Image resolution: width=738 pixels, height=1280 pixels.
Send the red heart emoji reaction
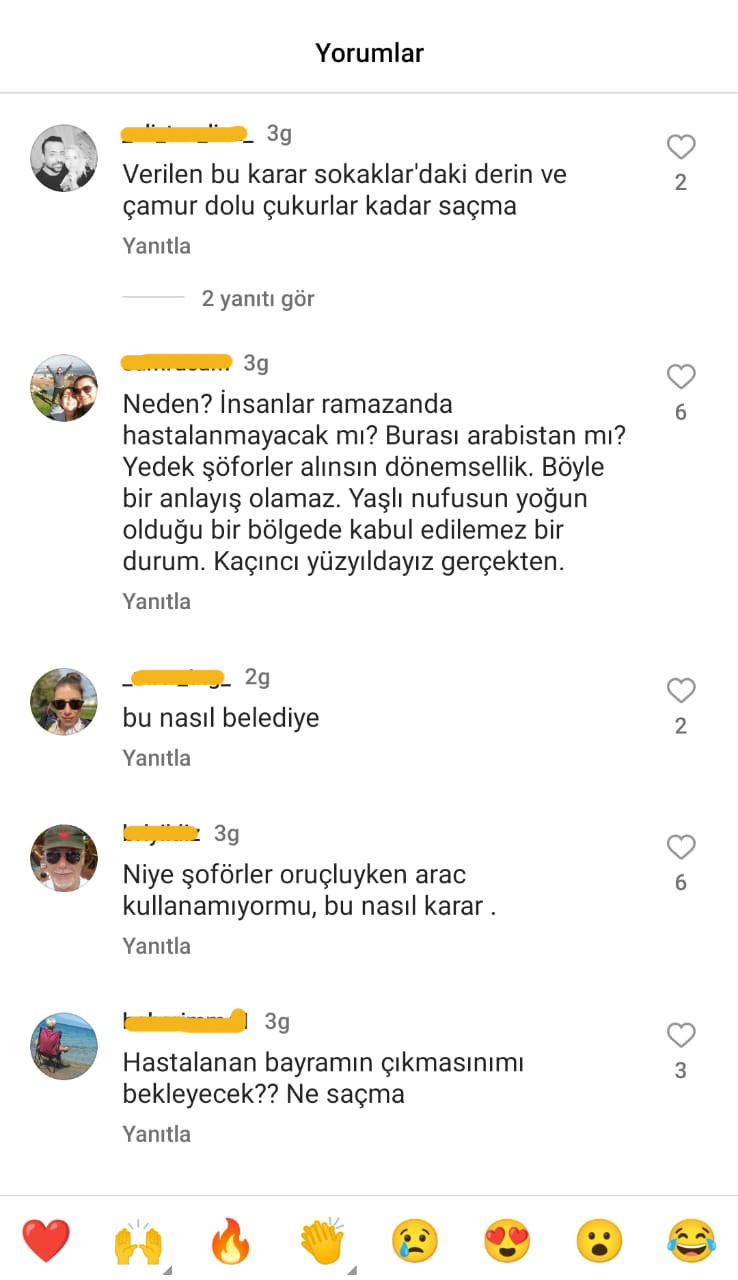tap(46, 1242)
